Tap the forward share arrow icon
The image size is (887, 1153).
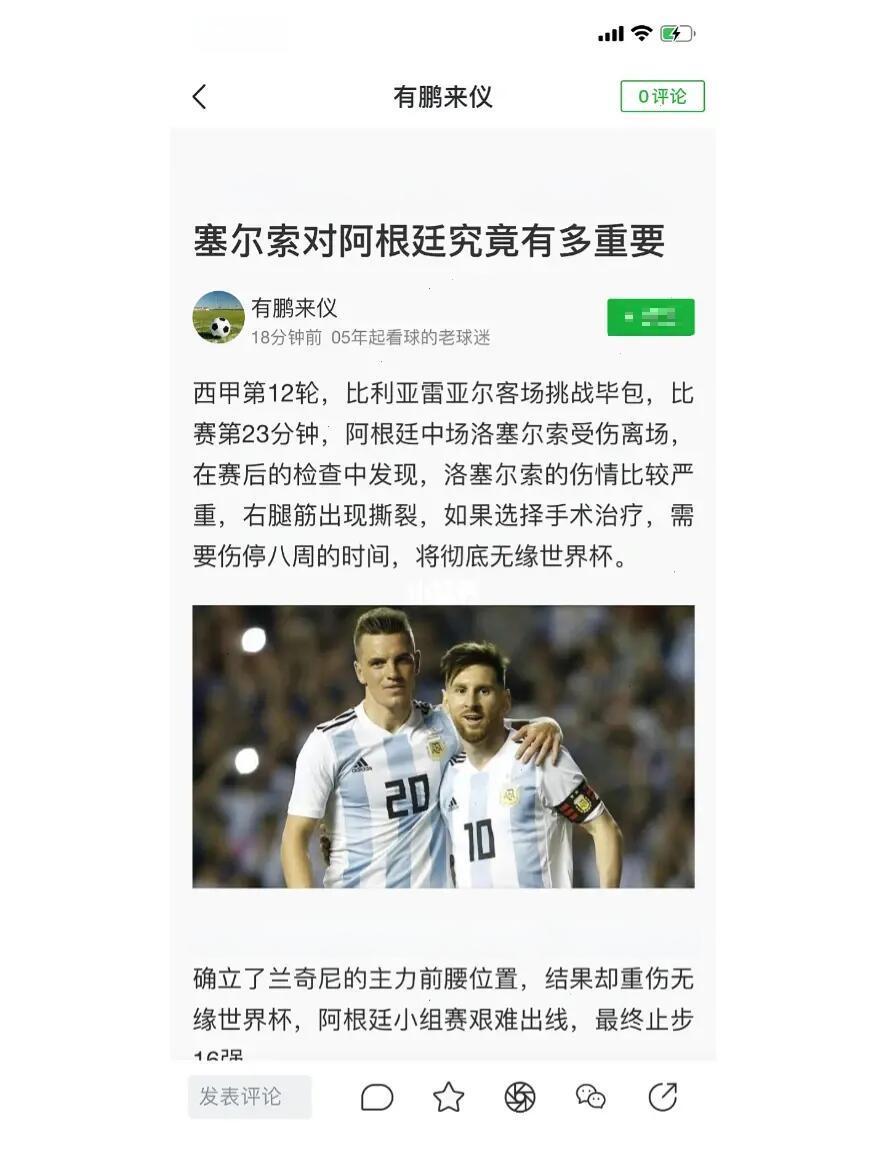pos(663,1096)
